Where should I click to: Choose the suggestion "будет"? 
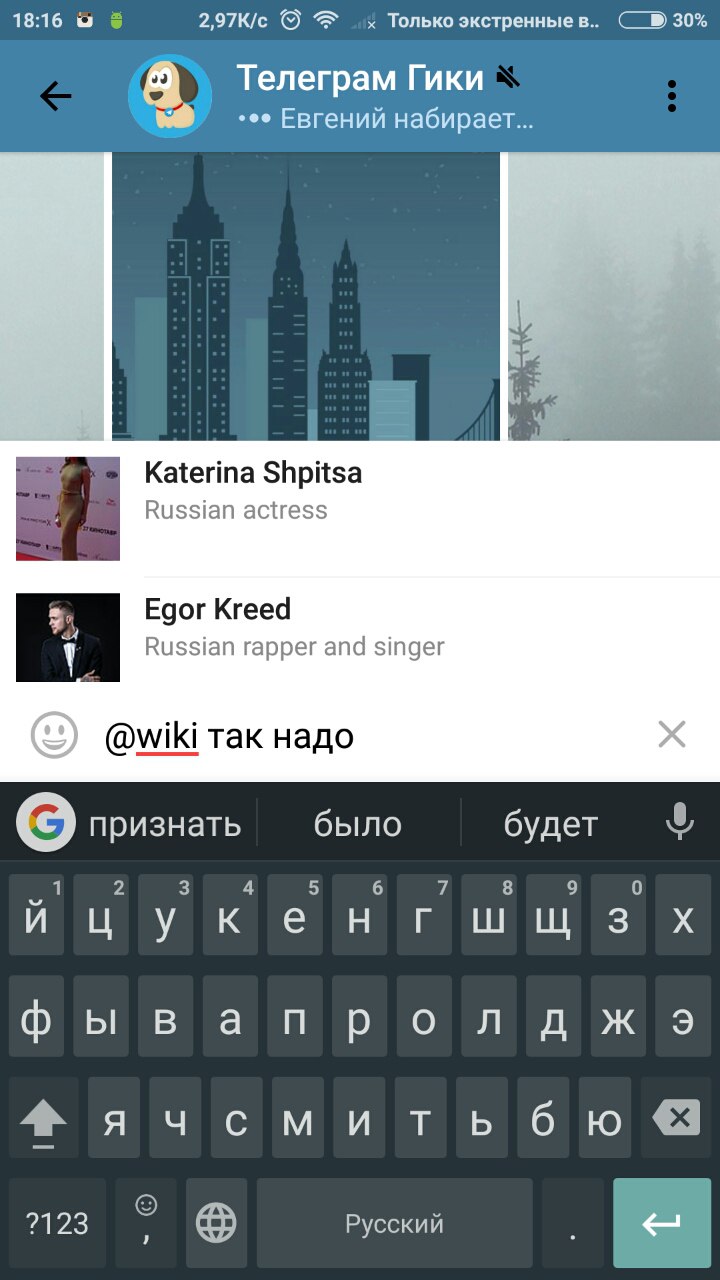point(551,824)
